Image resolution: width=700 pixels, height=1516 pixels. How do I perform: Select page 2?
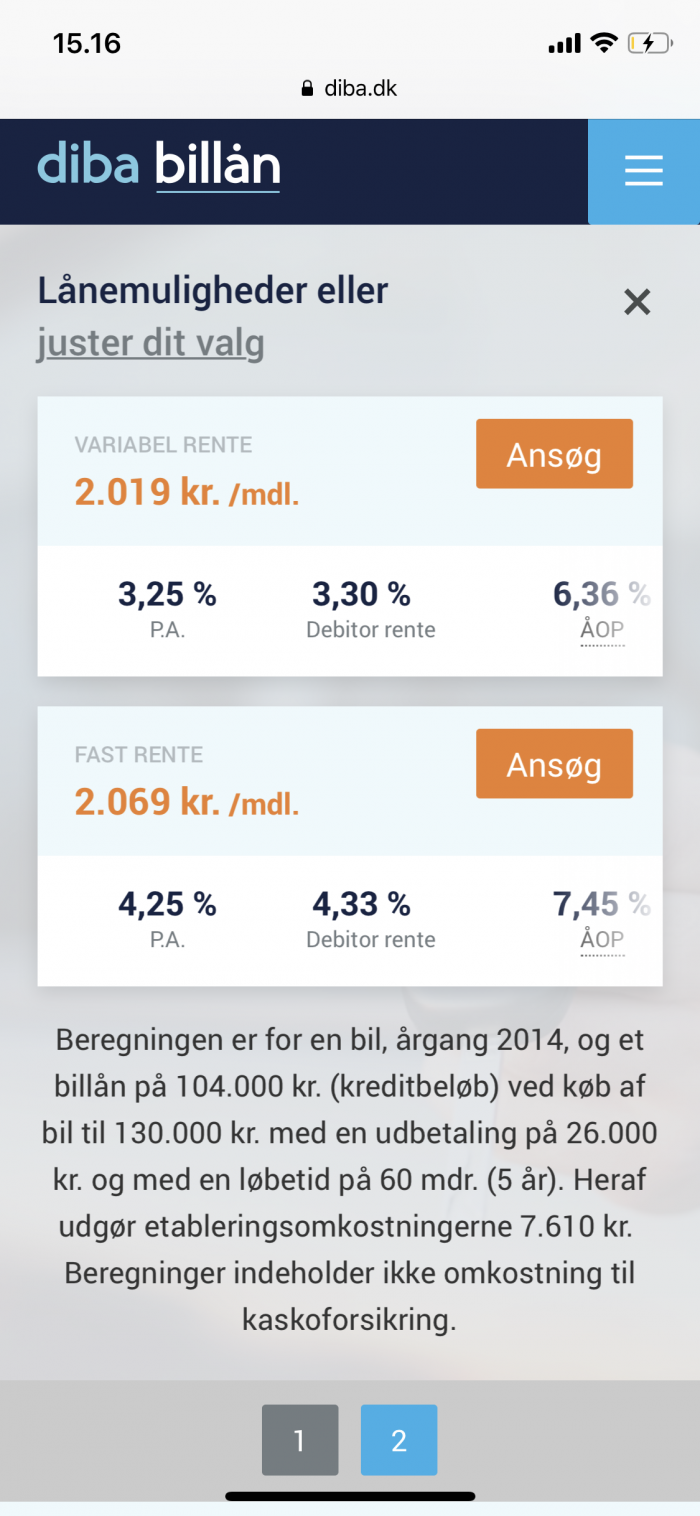399,1440
